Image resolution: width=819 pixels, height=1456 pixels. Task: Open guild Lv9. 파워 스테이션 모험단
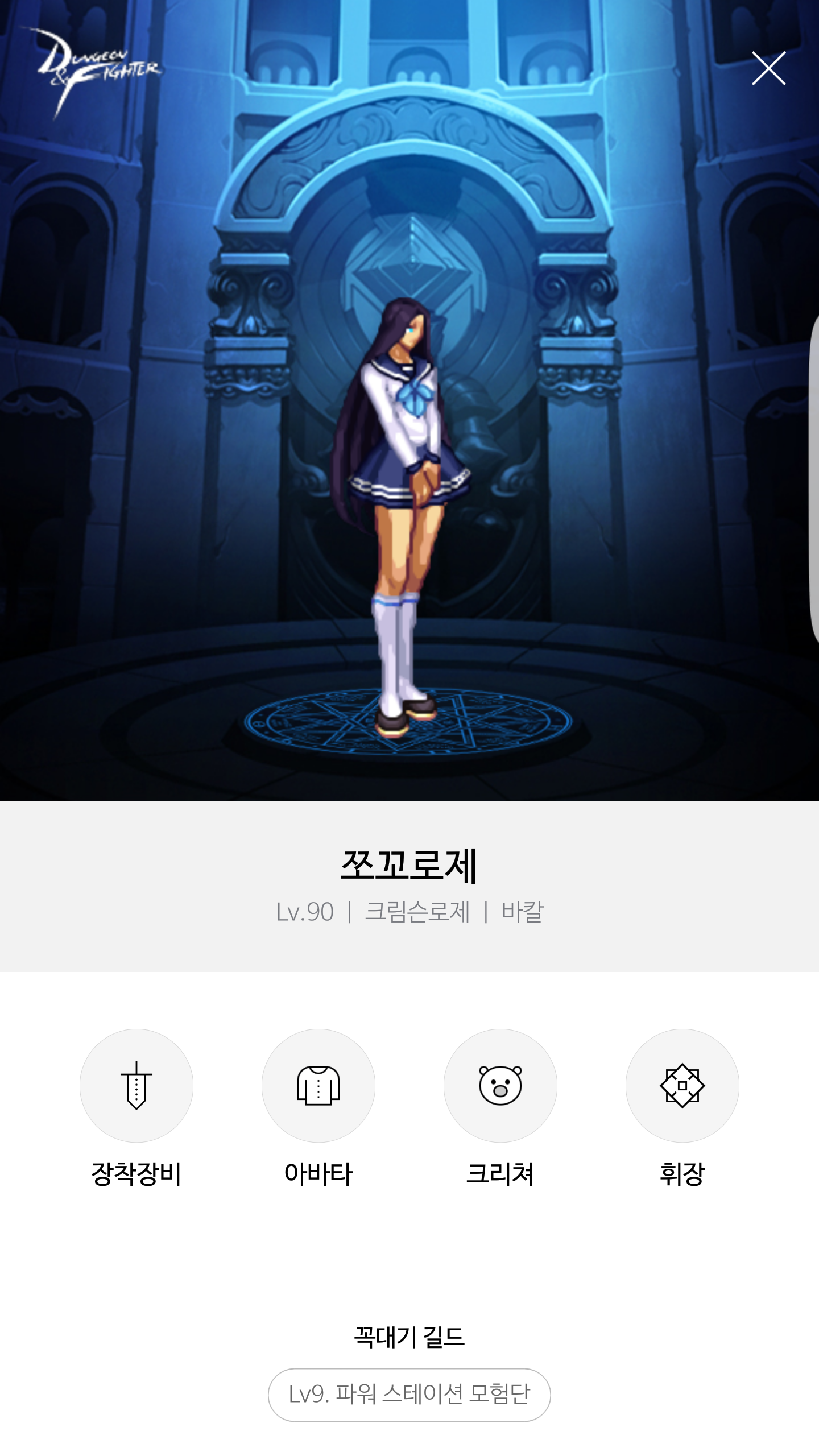(409, 1395)
